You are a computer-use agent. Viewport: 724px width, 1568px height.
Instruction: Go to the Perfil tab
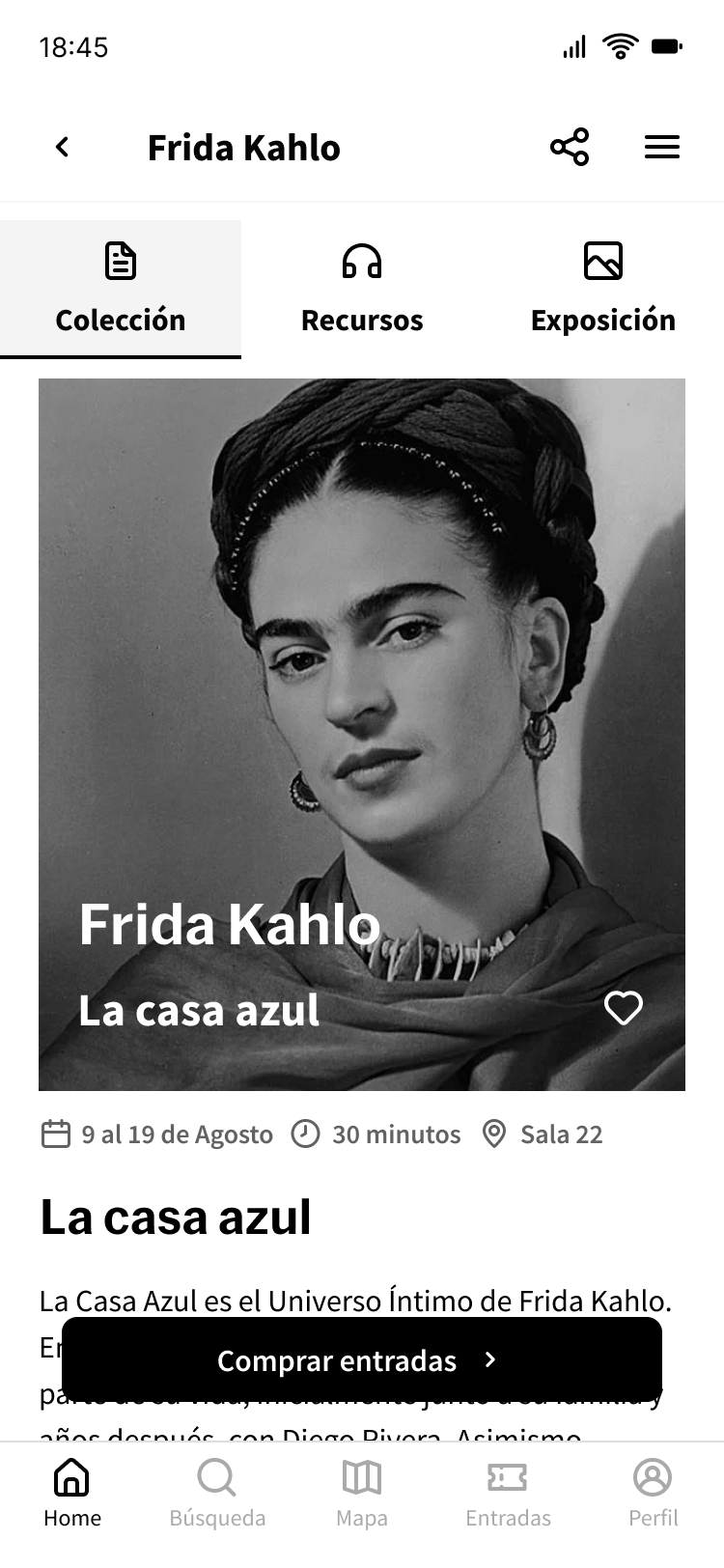tap(653, 1493)
